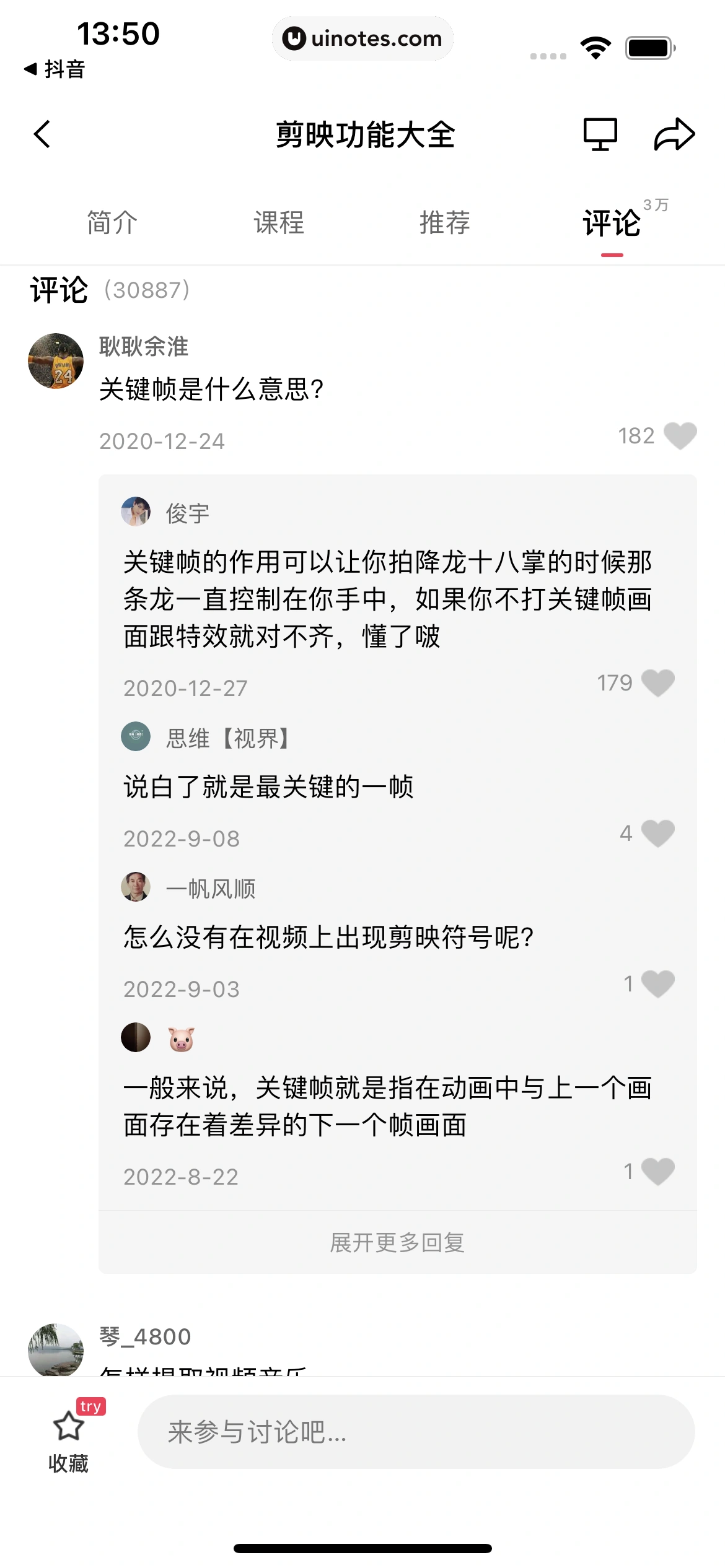The width and height of the screenshot is (725, 1568).
Task: Open the cast to TV screen icon
Action: pos(599,134)
